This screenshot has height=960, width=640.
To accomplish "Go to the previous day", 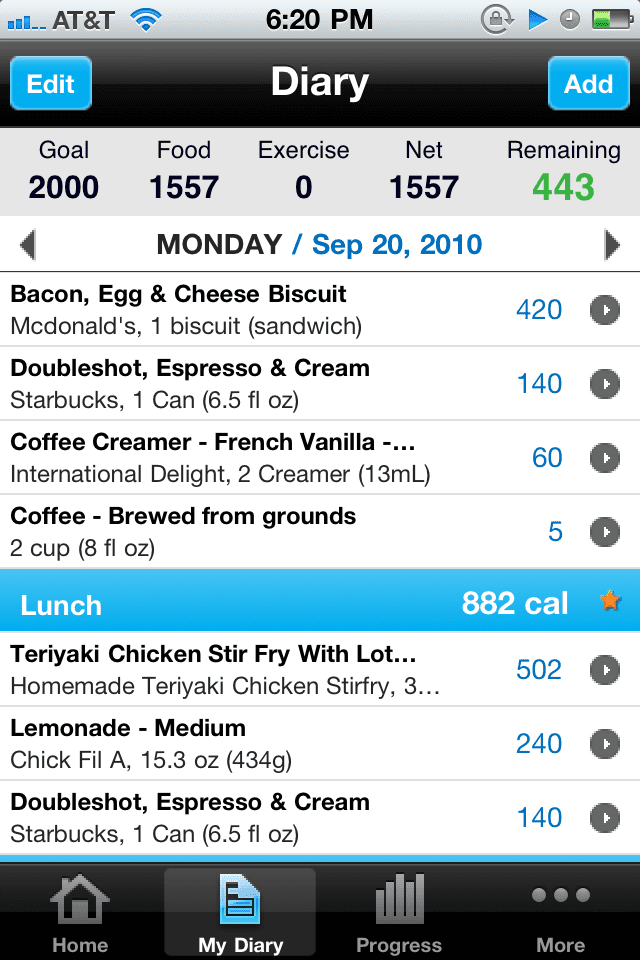I will [x=28, y=244].
